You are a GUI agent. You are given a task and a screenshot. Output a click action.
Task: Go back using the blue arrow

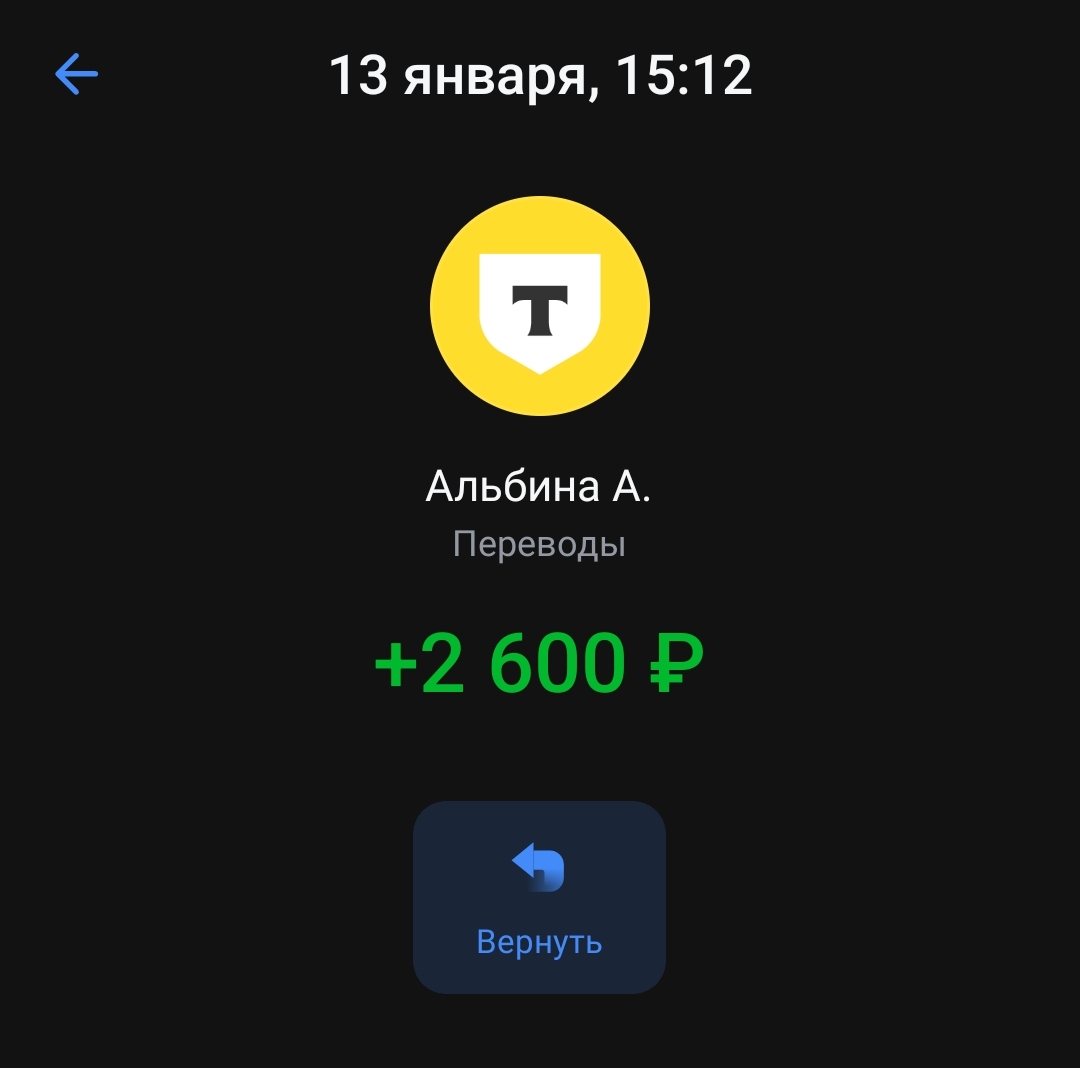pyautogui.click(x=76, y=74)
